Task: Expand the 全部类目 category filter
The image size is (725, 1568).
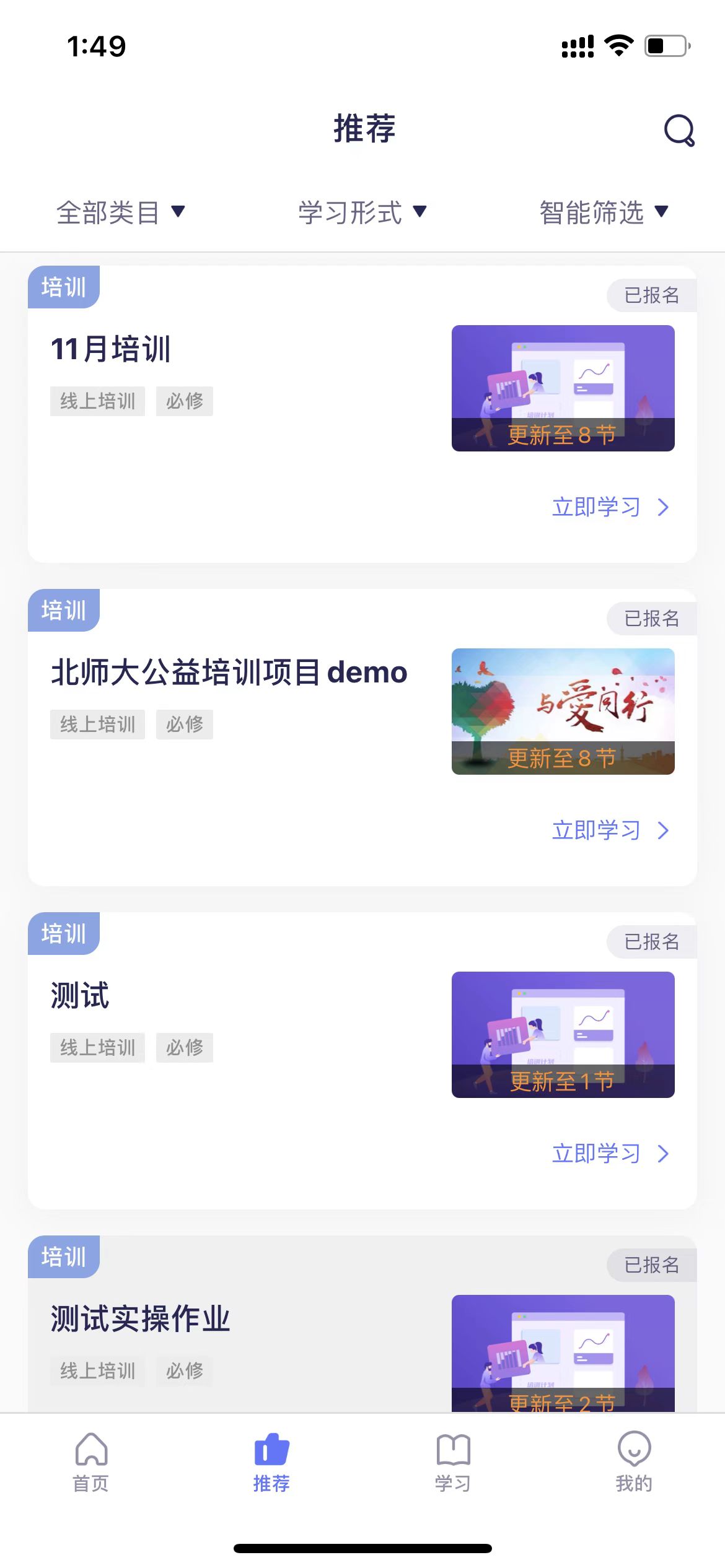Action: pos(120,212)
